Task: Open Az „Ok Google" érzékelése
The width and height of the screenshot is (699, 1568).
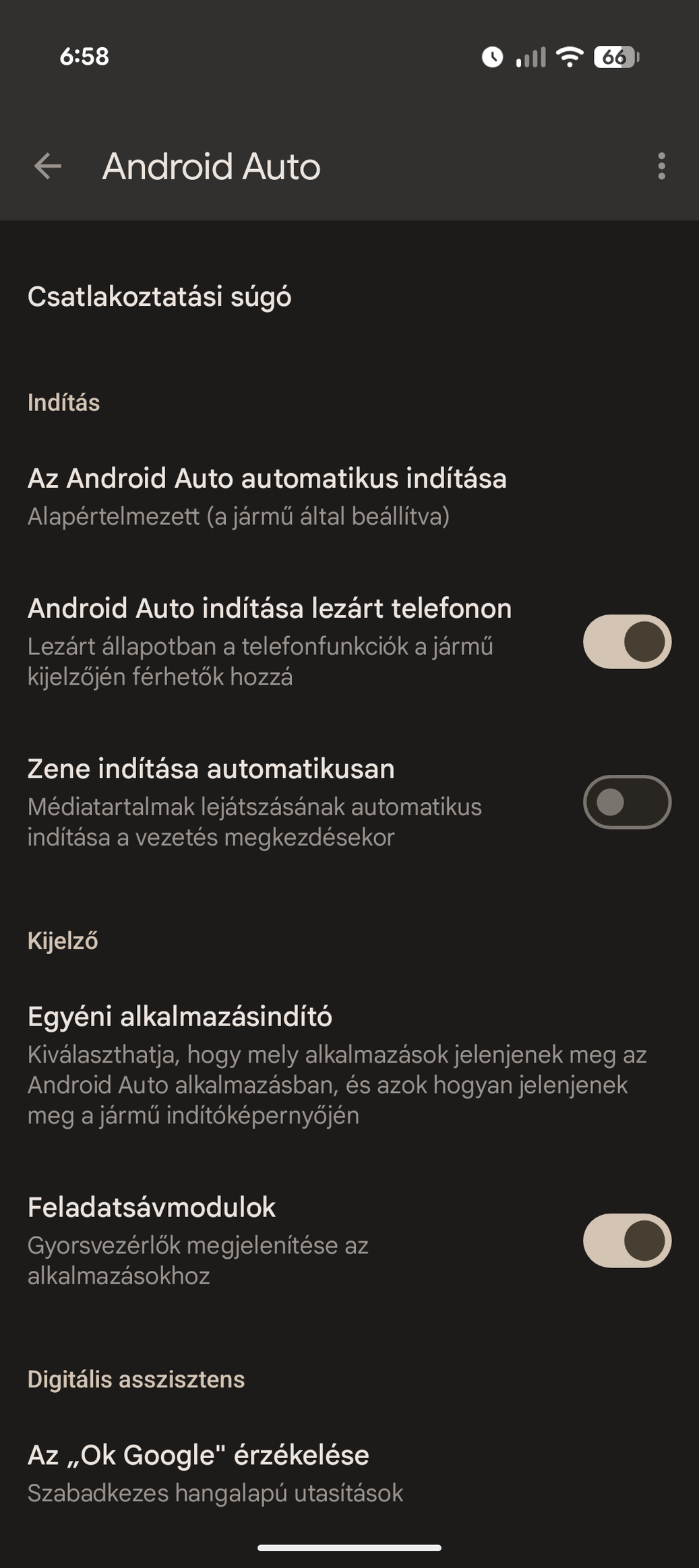Action: pos(216,1473)
